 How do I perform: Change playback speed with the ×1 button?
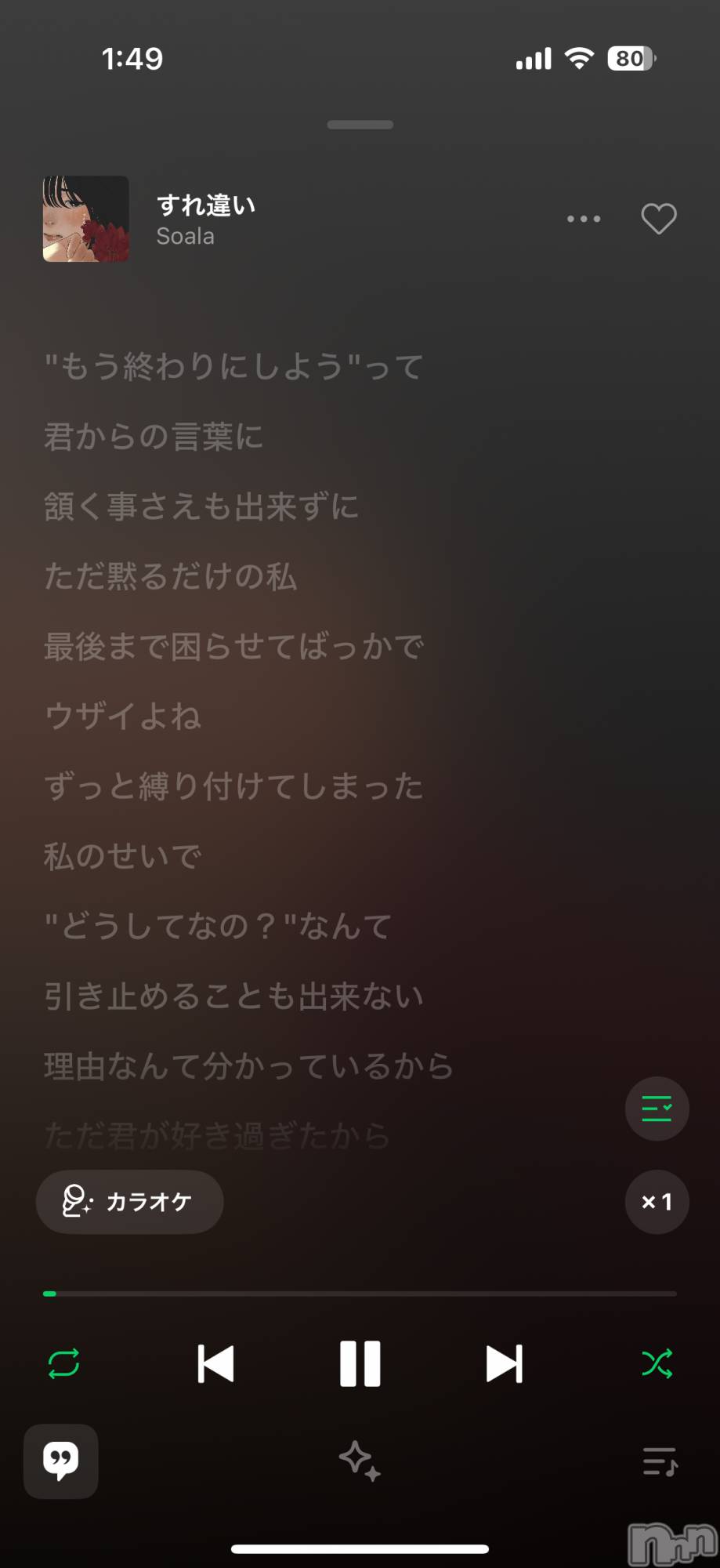[x=657, y=1202]
